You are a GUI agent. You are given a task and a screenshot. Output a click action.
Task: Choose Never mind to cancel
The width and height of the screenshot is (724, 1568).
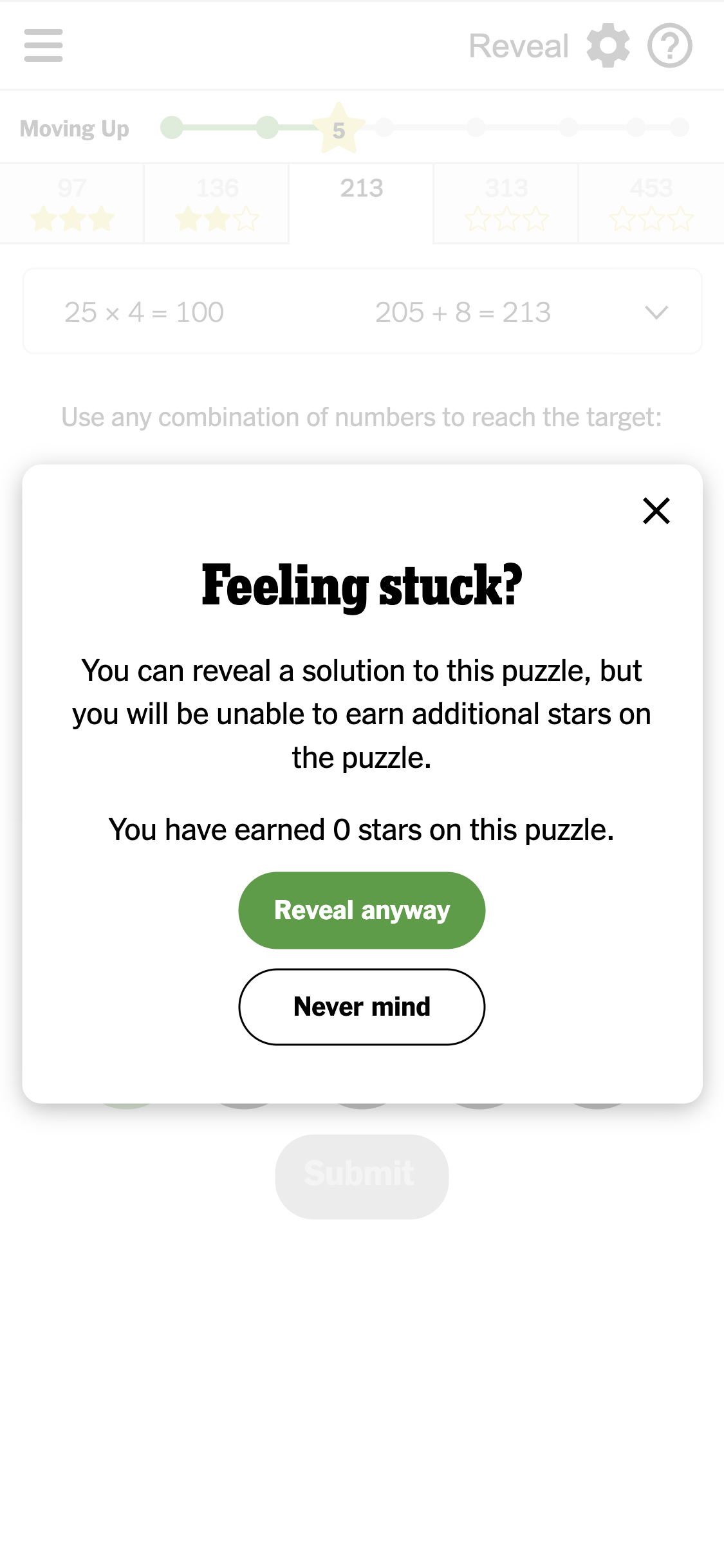pos(362,1007)
